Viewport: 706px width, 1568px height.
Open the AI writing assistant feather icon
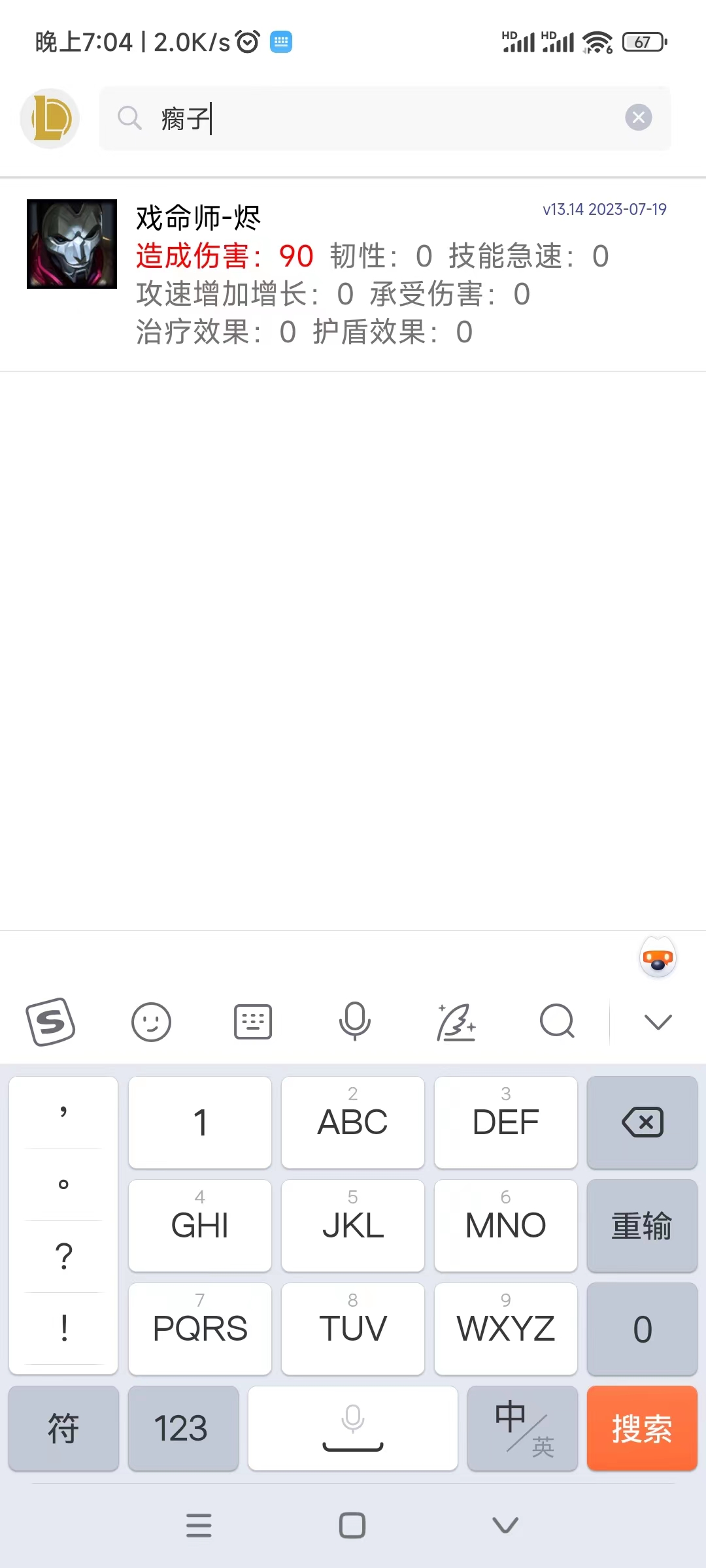tap(456, 1021)
